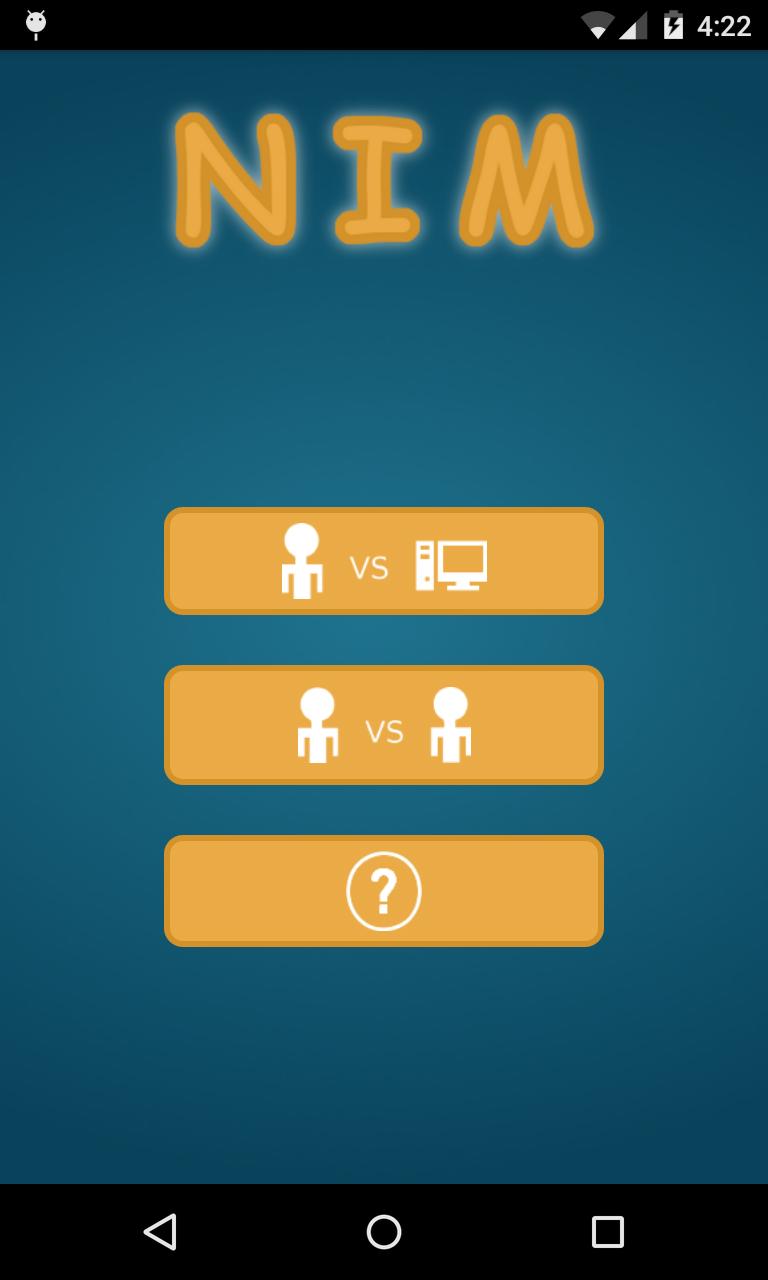The height and width of the screenshot is (1280, 768).
Task: Start a player vs player game
Action: click(384, 725)
